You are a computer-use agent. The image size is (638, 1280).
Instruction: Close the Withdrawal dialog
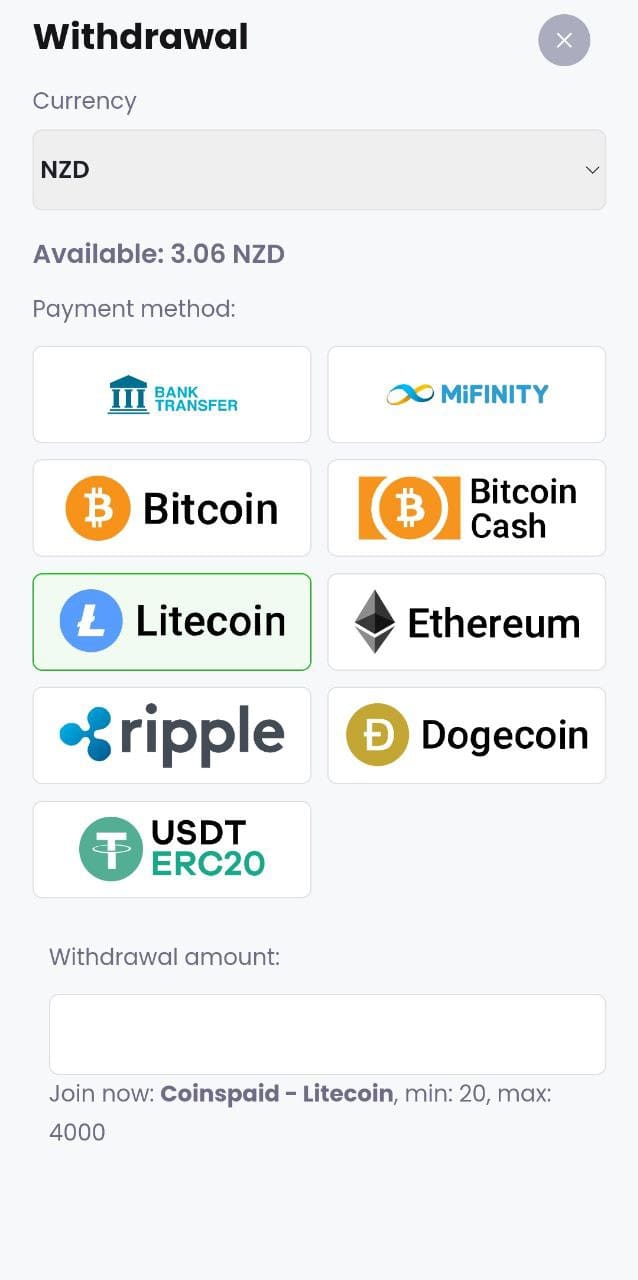pos(564,40)
